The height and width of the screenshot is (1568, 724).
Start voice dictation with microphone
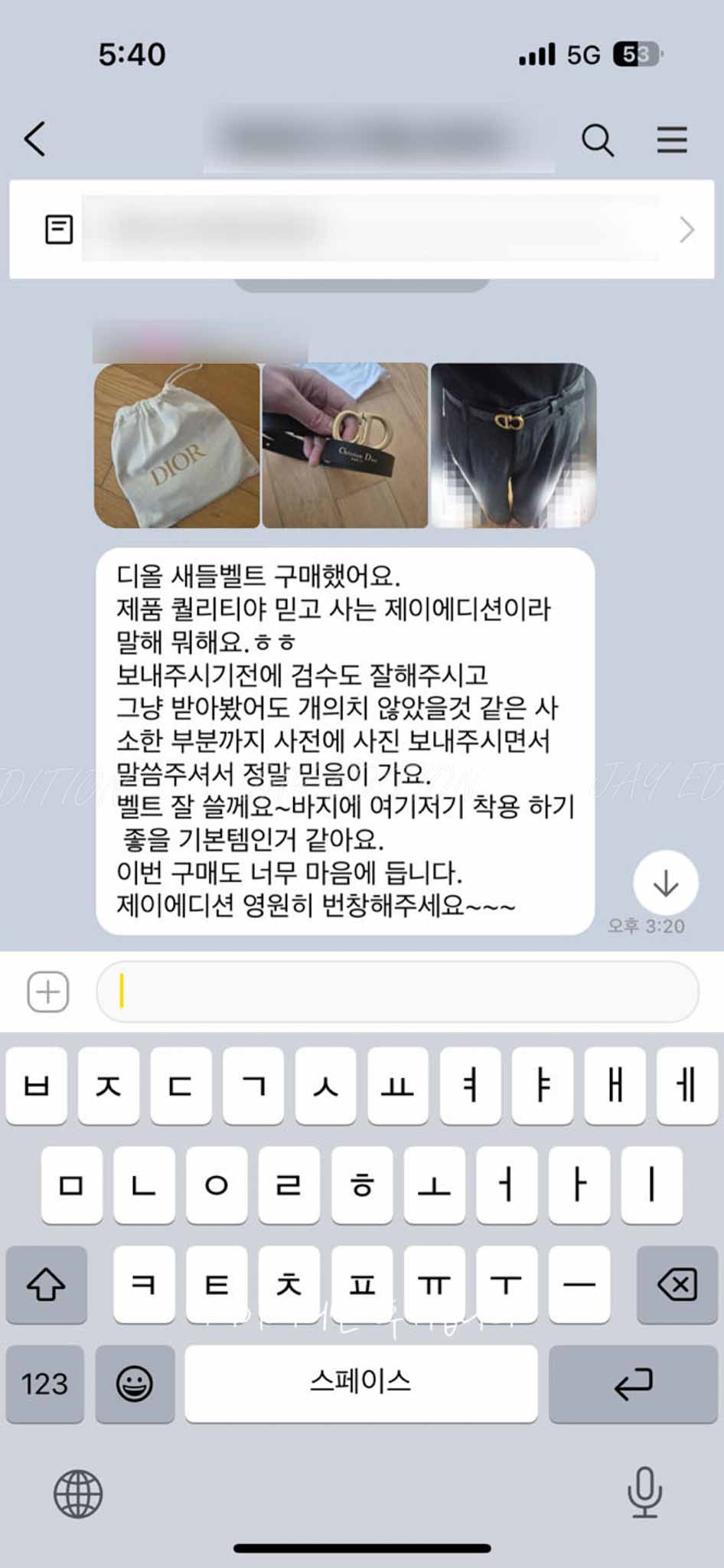tap(644, 1492)
